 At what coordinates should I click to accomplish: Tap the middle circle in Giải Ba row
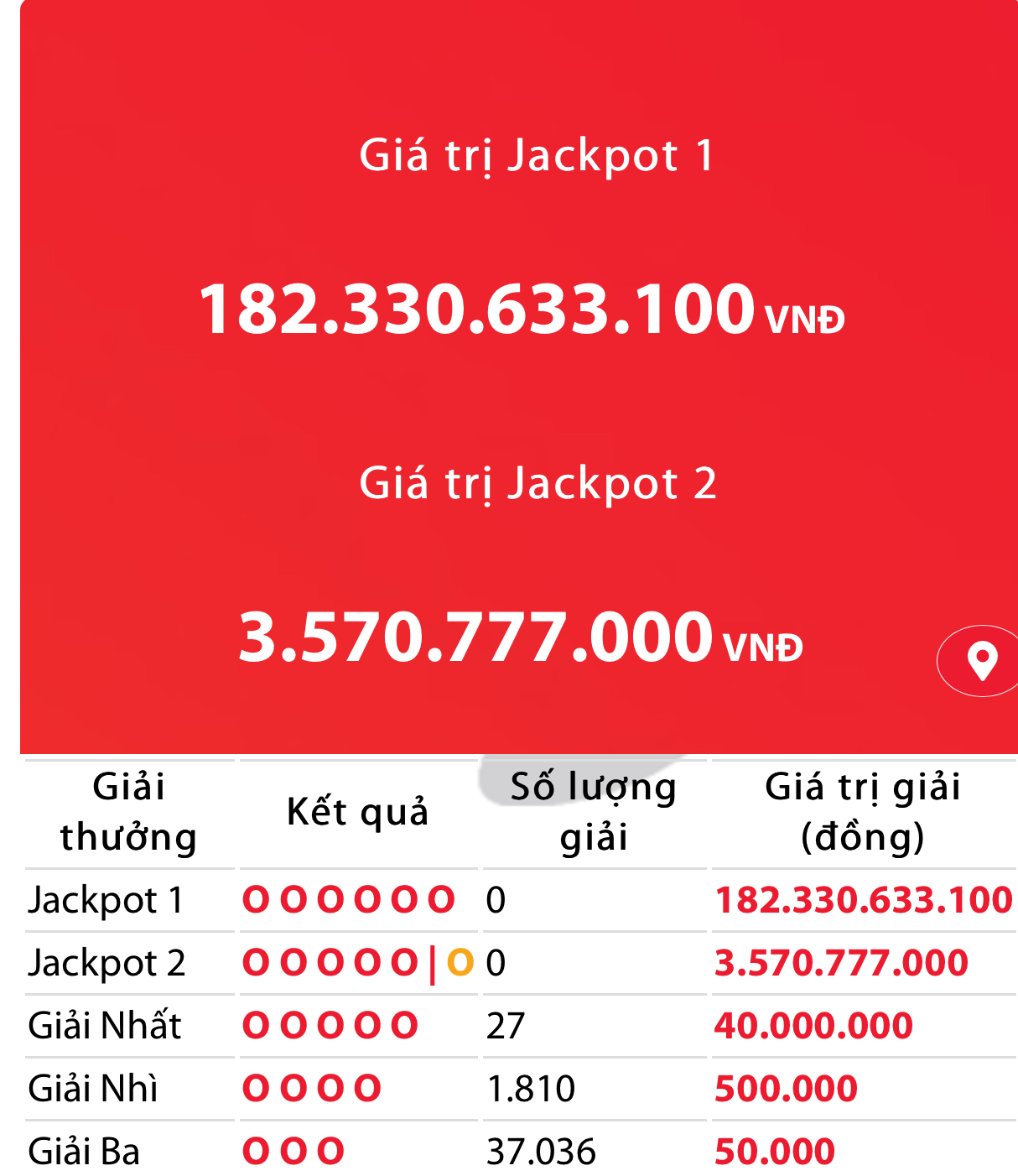pyautogui.click(x=295, y=1150)
